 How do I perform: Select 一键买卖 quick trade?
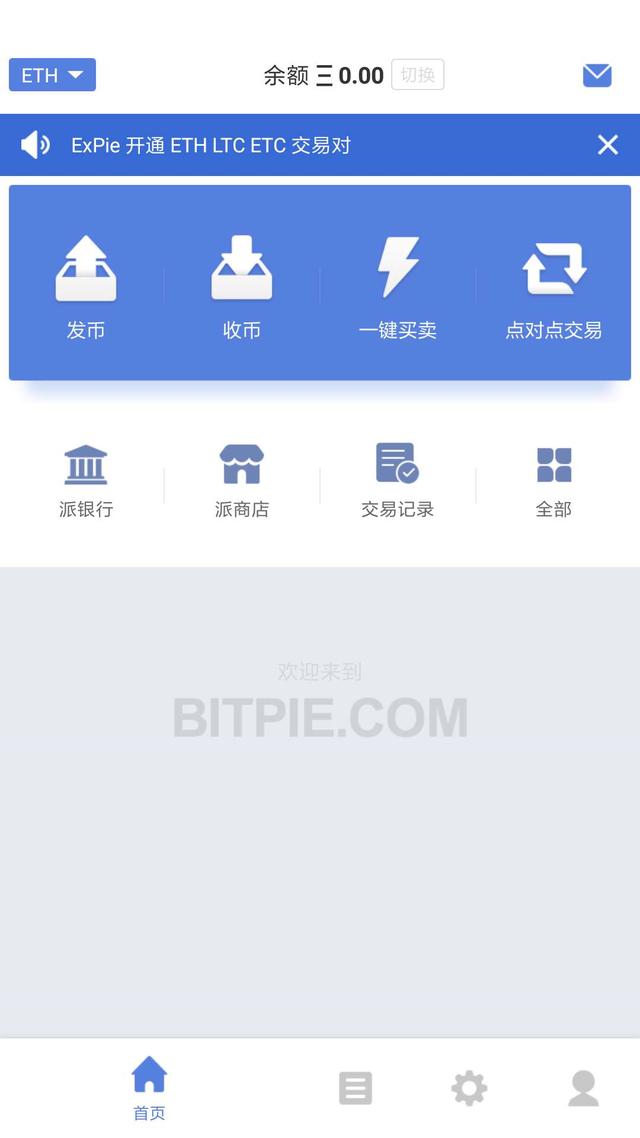[397, 286]
